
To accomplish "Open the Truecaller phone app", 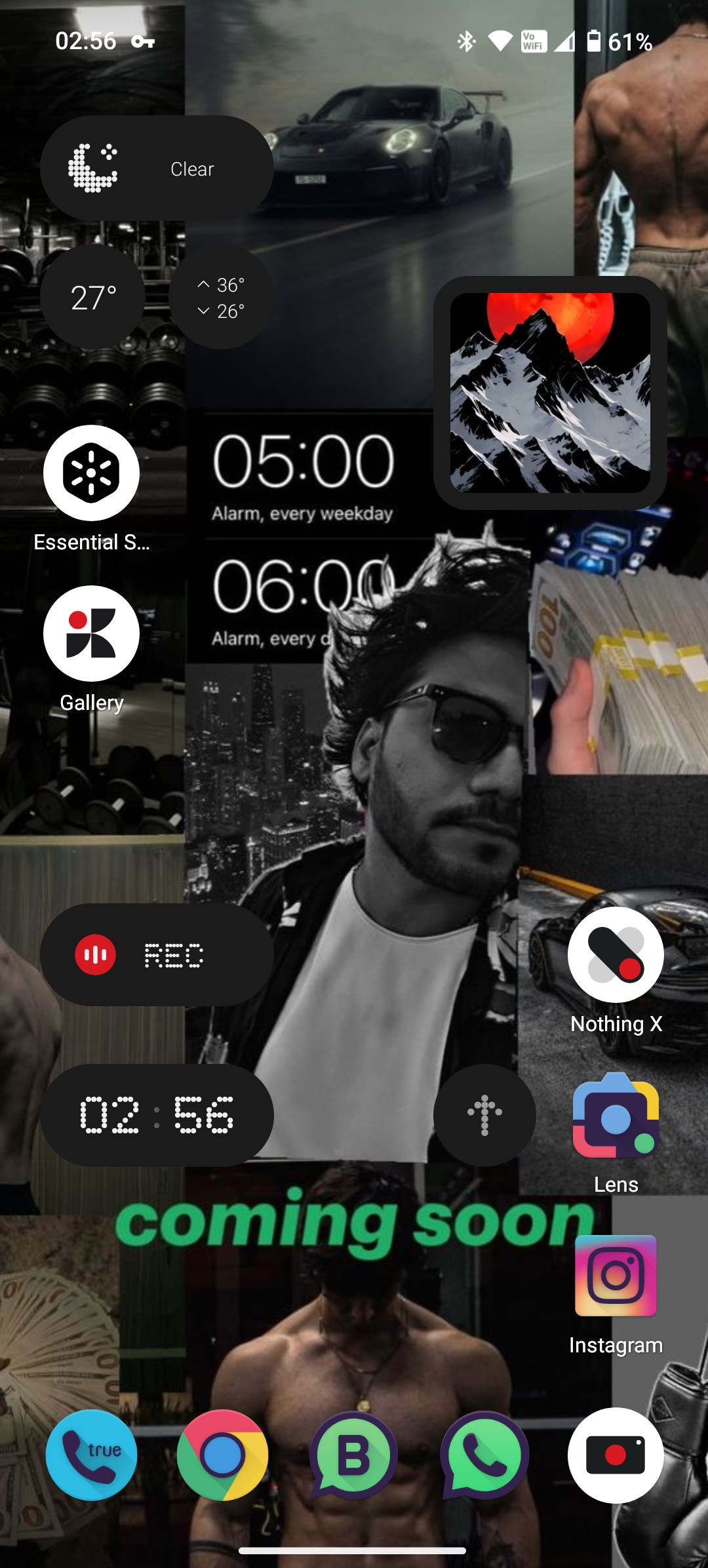I will [91, 1455].
